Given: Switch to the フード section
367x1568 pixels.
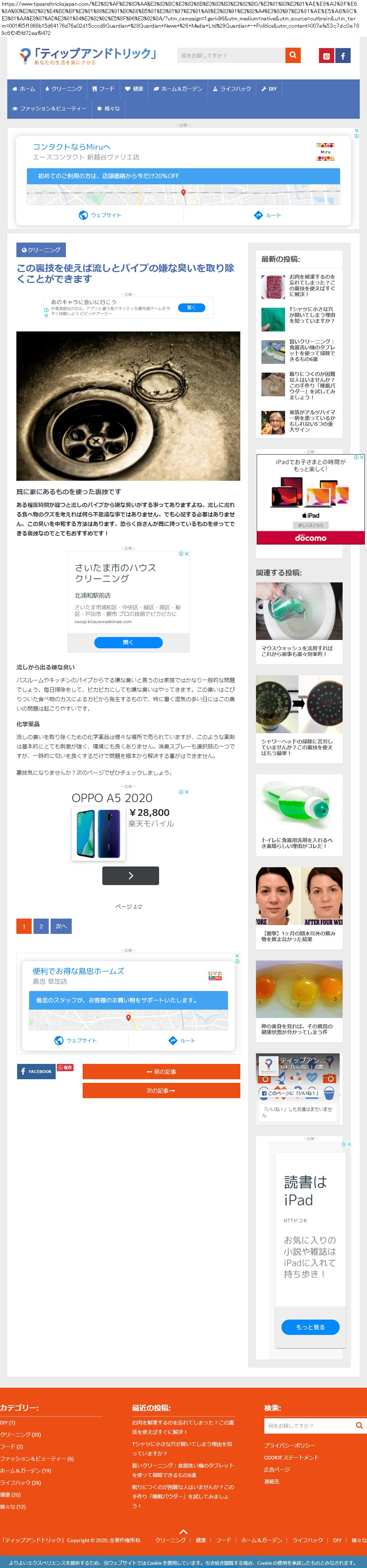Looking at the screenshot, I should point(103,89).
